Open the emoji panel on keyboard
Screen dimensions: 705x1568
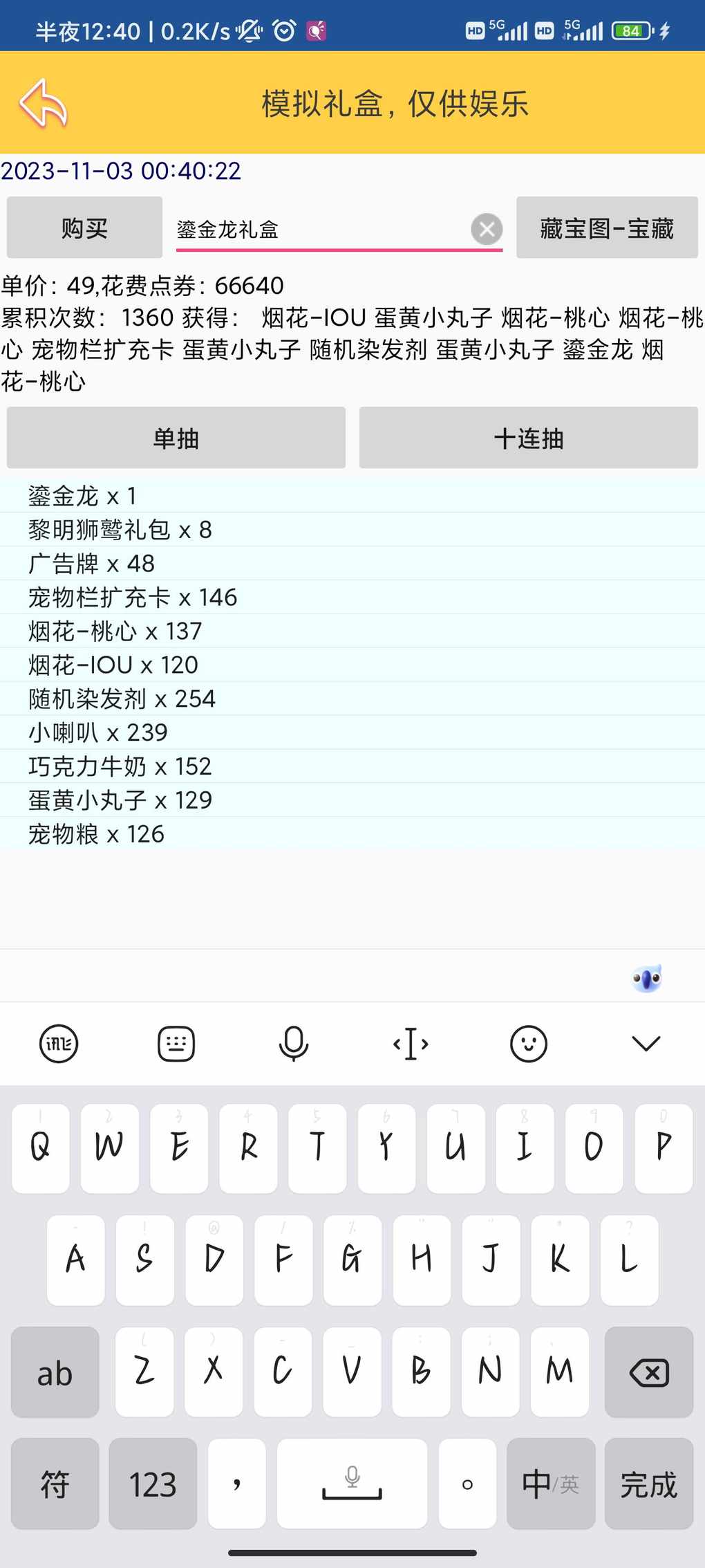tap(529, 1043)
